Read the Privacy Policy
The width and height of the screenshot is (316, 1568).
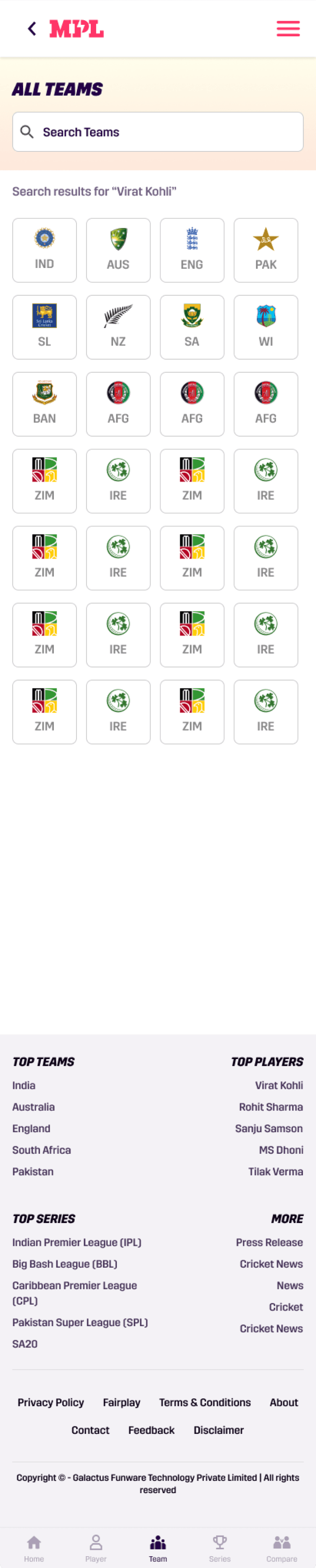point(50,1402)
